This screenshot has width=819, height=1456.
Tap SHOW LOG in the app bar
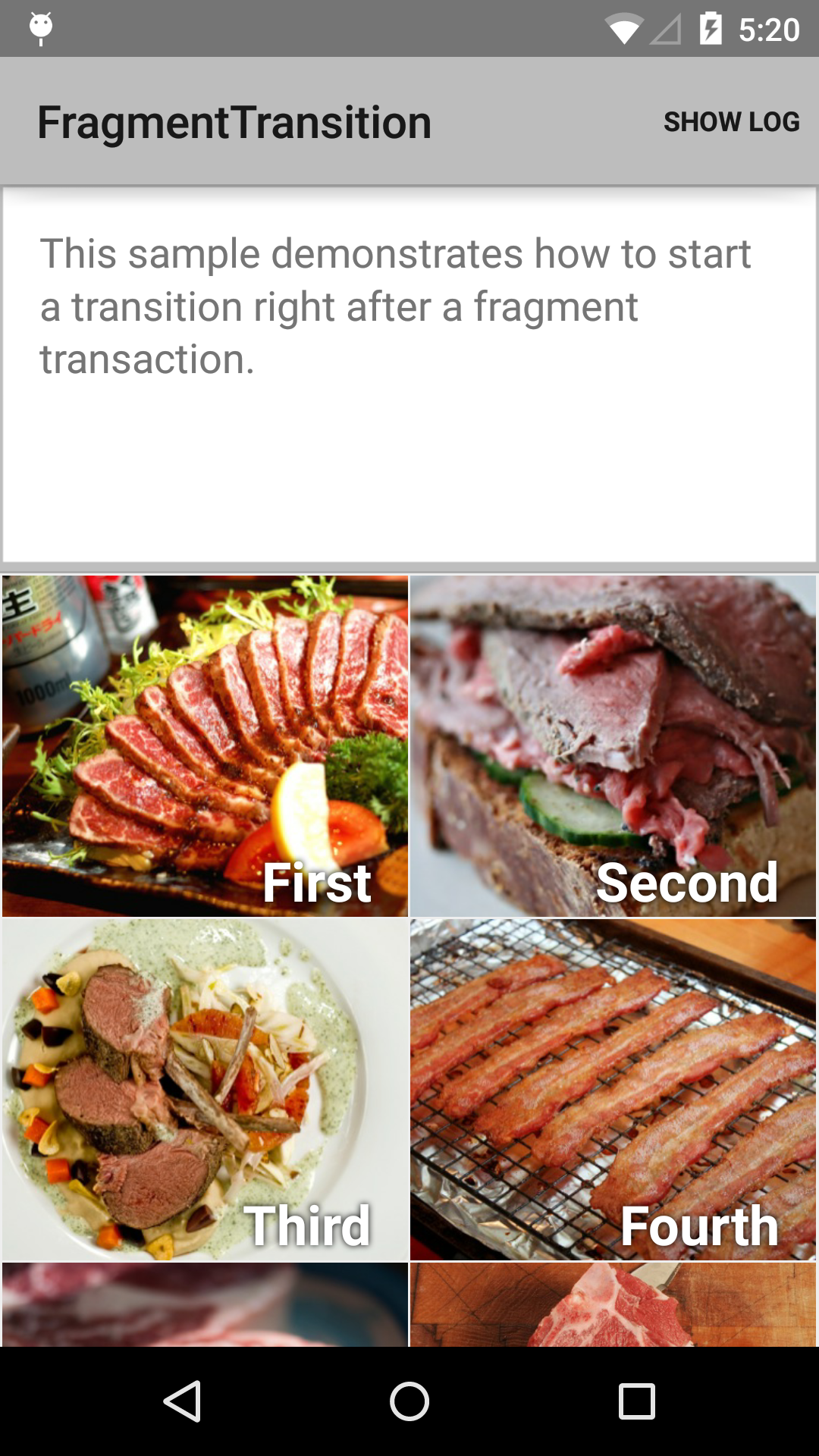click(731, 121)
